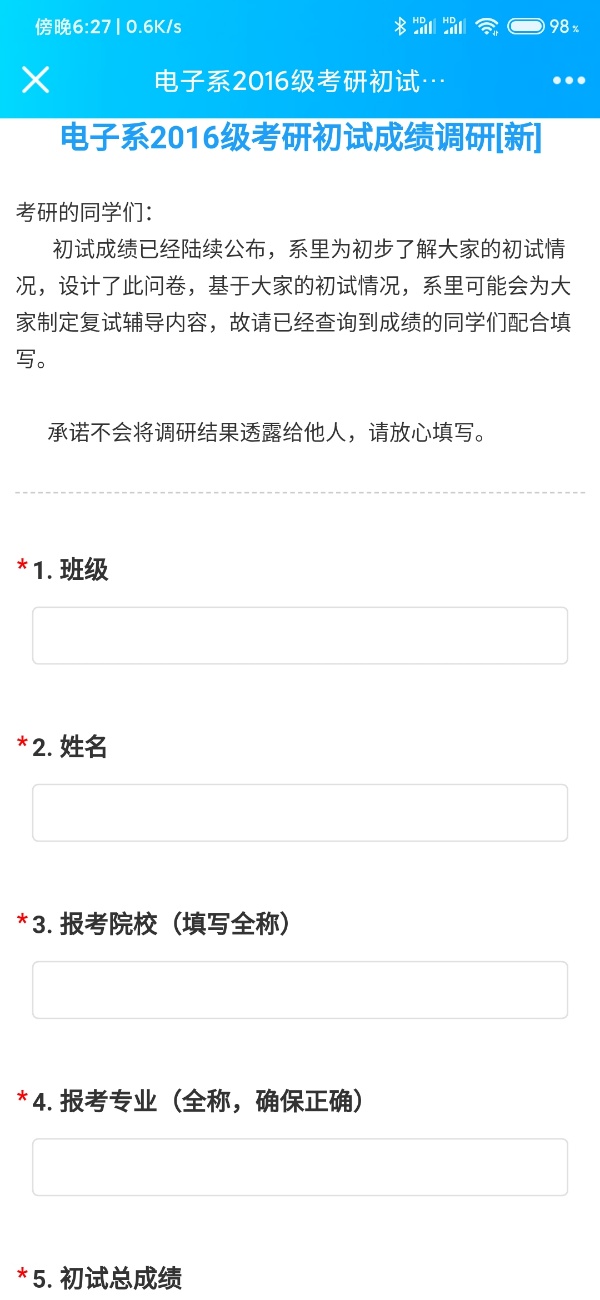The image size is (600, 1300).
Task: Close the survey page with the X
Action: (35, 80)
